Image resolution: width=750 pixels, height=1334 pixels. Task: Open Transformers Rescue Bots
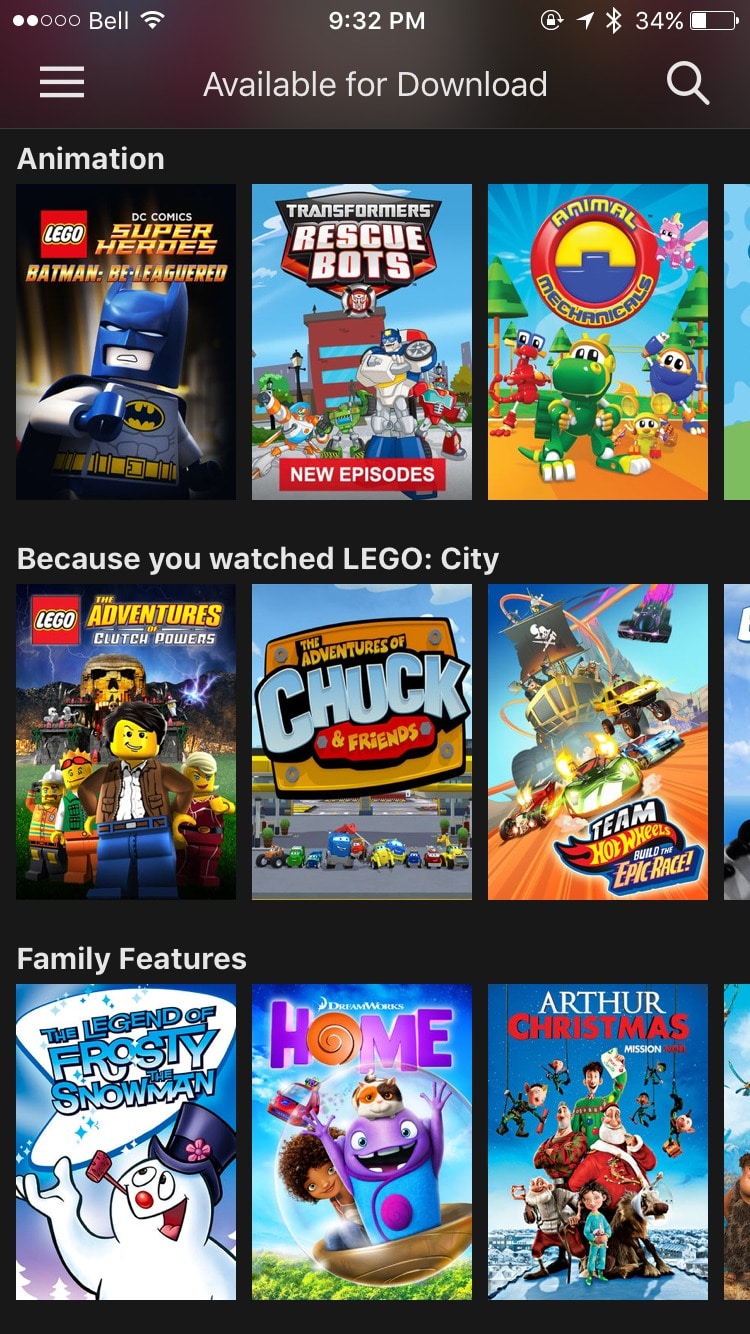pyautogui.click(x=362, y=342)
